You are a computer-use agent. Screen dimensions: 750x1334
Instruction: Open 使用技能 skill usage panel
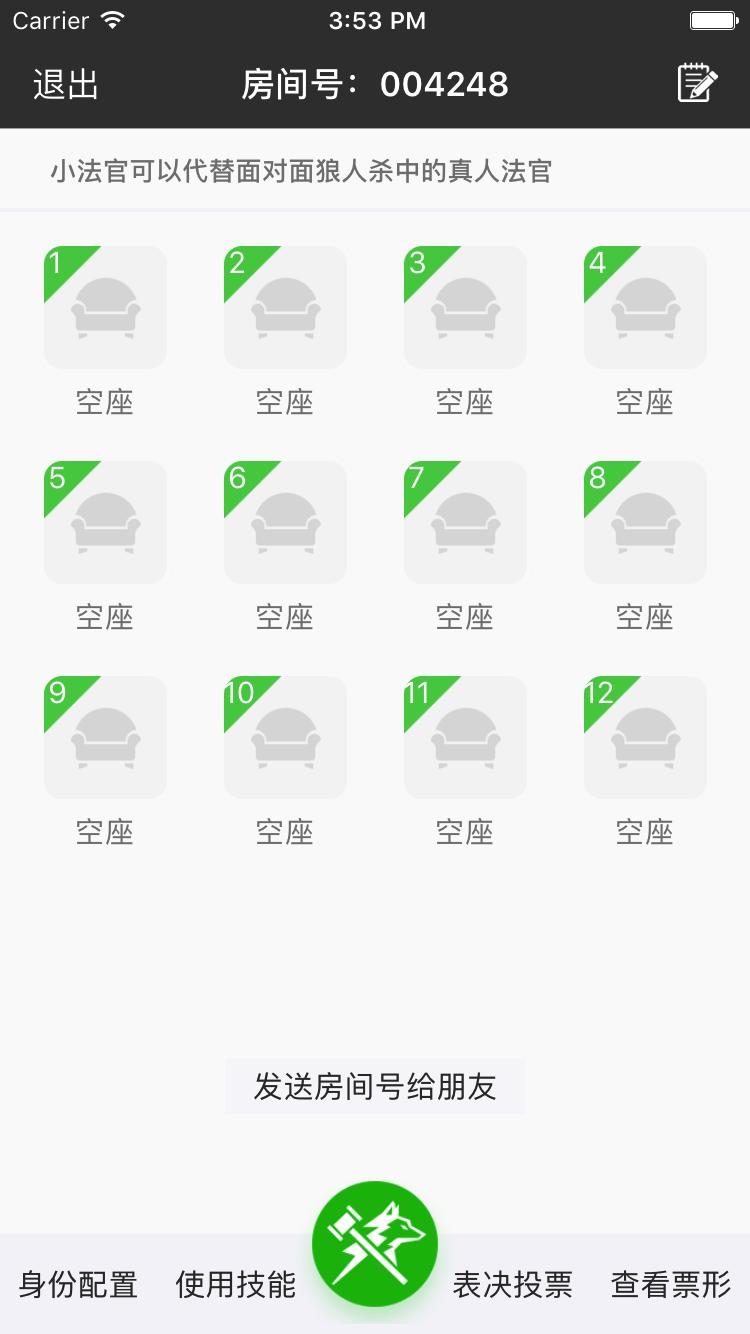[235, 1287]
